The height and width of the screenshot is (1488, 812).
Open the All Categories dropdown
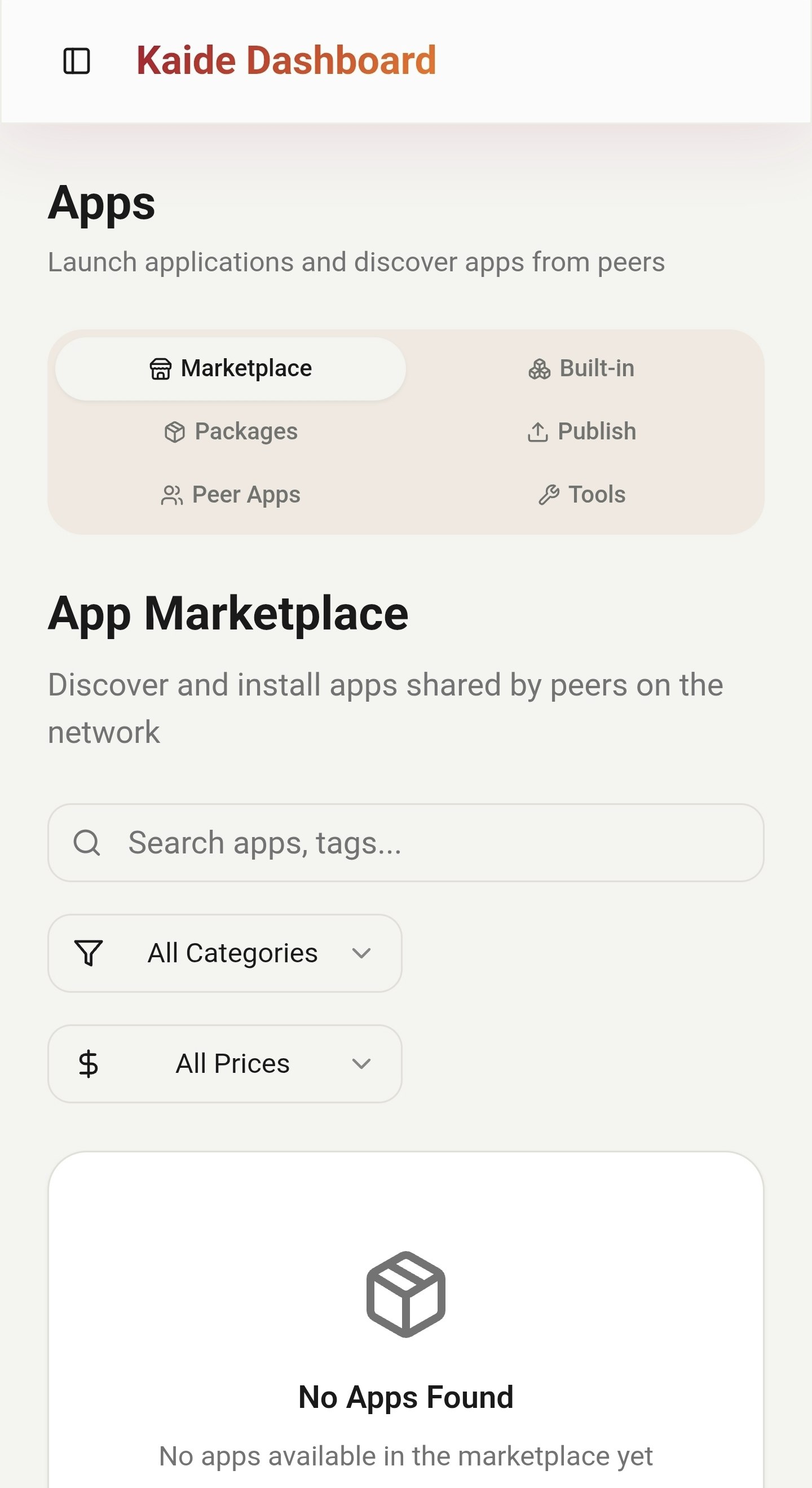pyautogui.click(x=224, y=953)
